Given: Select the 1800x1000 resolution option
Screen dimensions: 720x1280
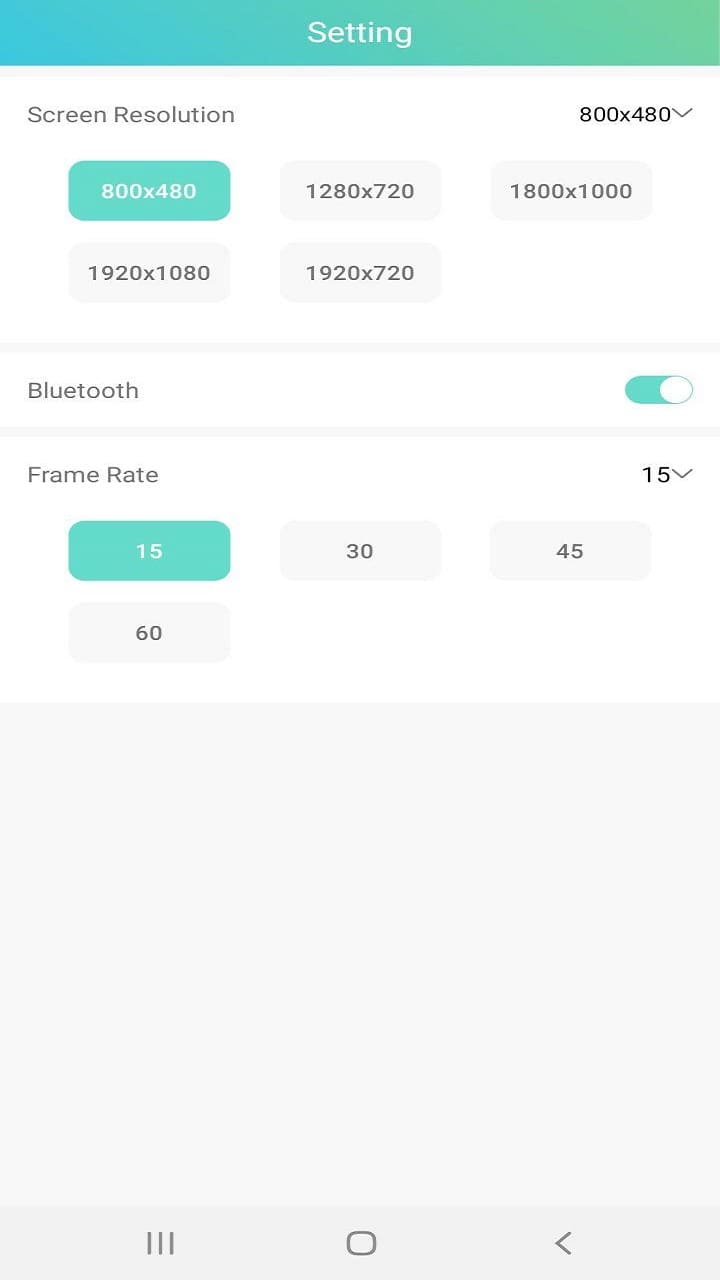Looking at the screenshot, I should (570, 190).
